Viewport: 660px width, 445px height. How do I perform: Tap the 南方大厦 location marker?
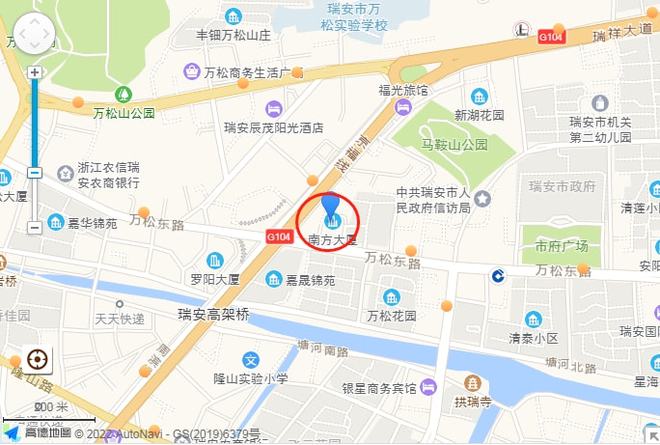[332, 212]
